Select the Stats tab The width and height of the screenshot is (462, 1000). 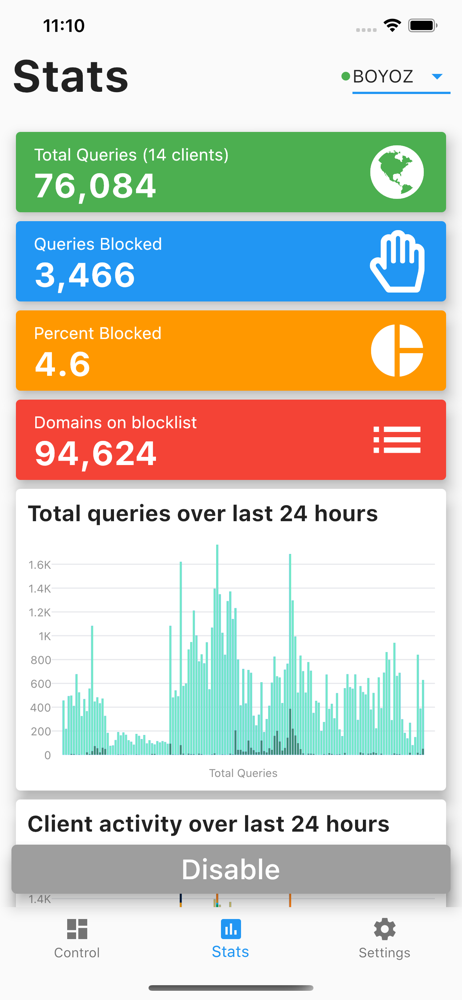coord(230,938)
